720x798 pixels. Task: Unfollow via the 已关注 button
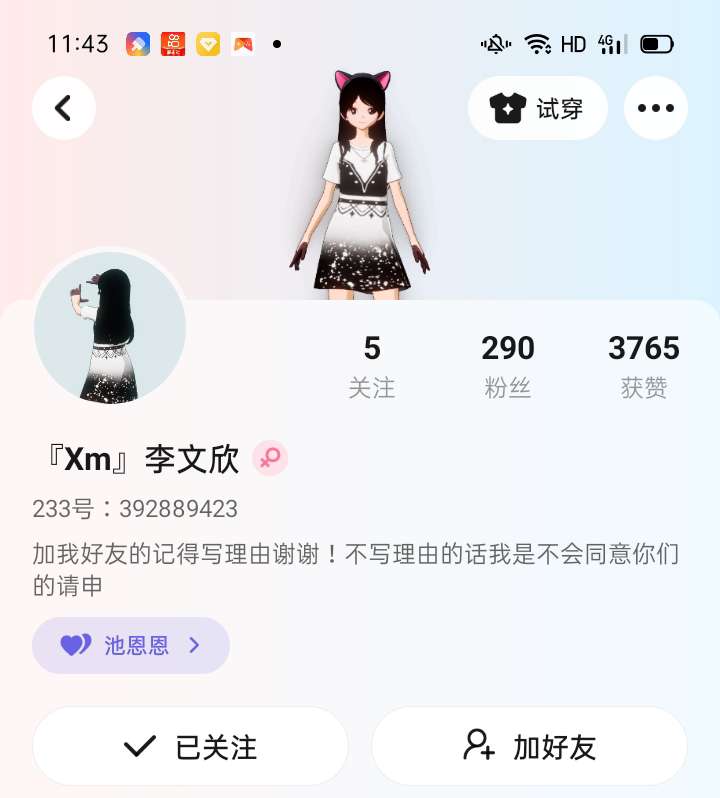click(190, 746)
